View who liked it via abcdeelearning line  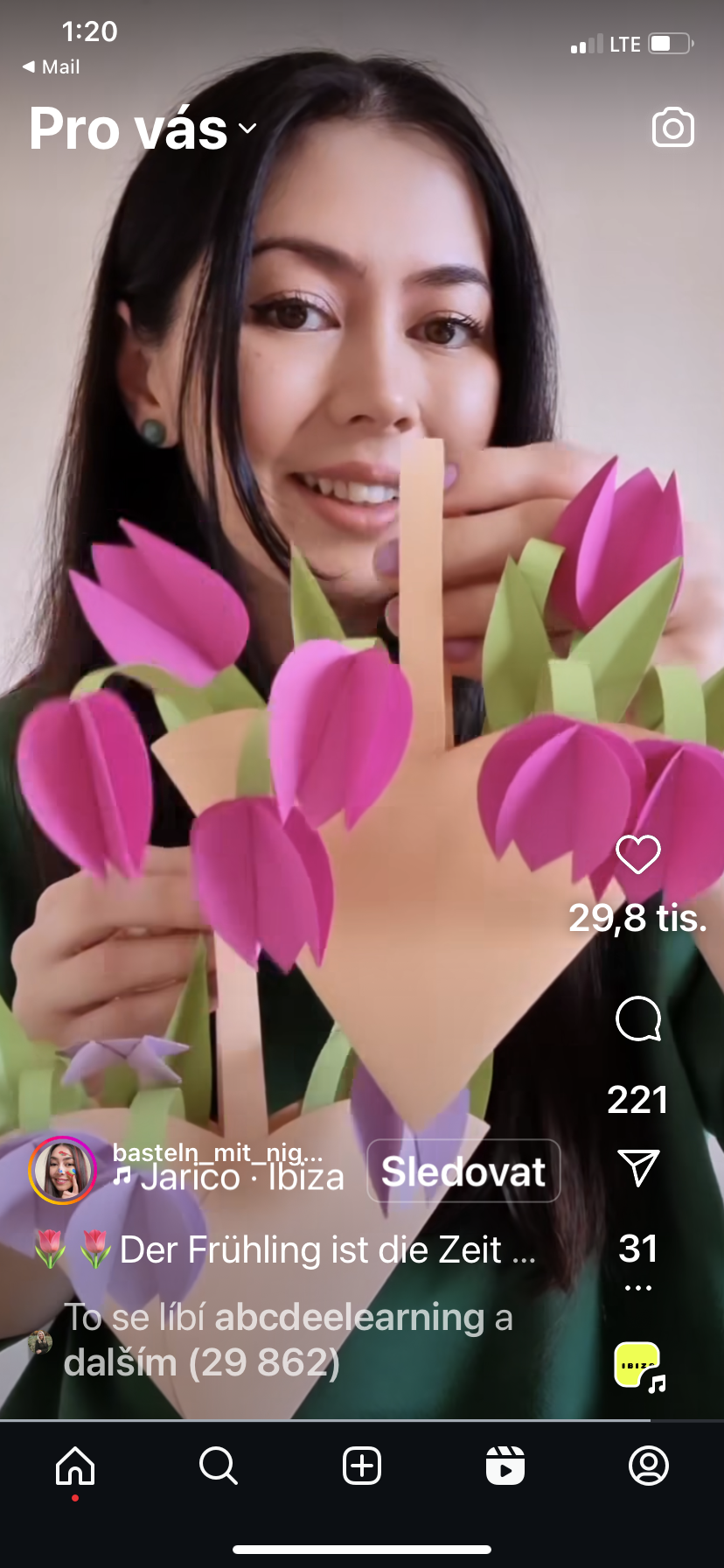click(289, 1339)
